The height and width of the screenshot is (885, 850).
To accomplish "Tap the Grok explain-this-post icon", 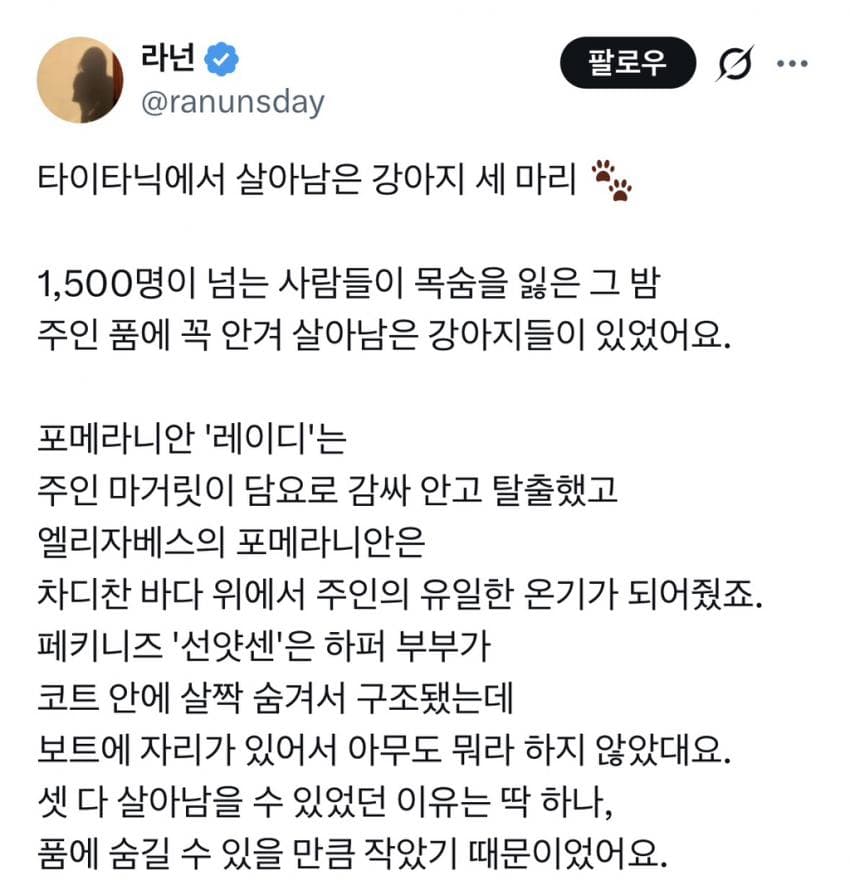I will 736,65.
